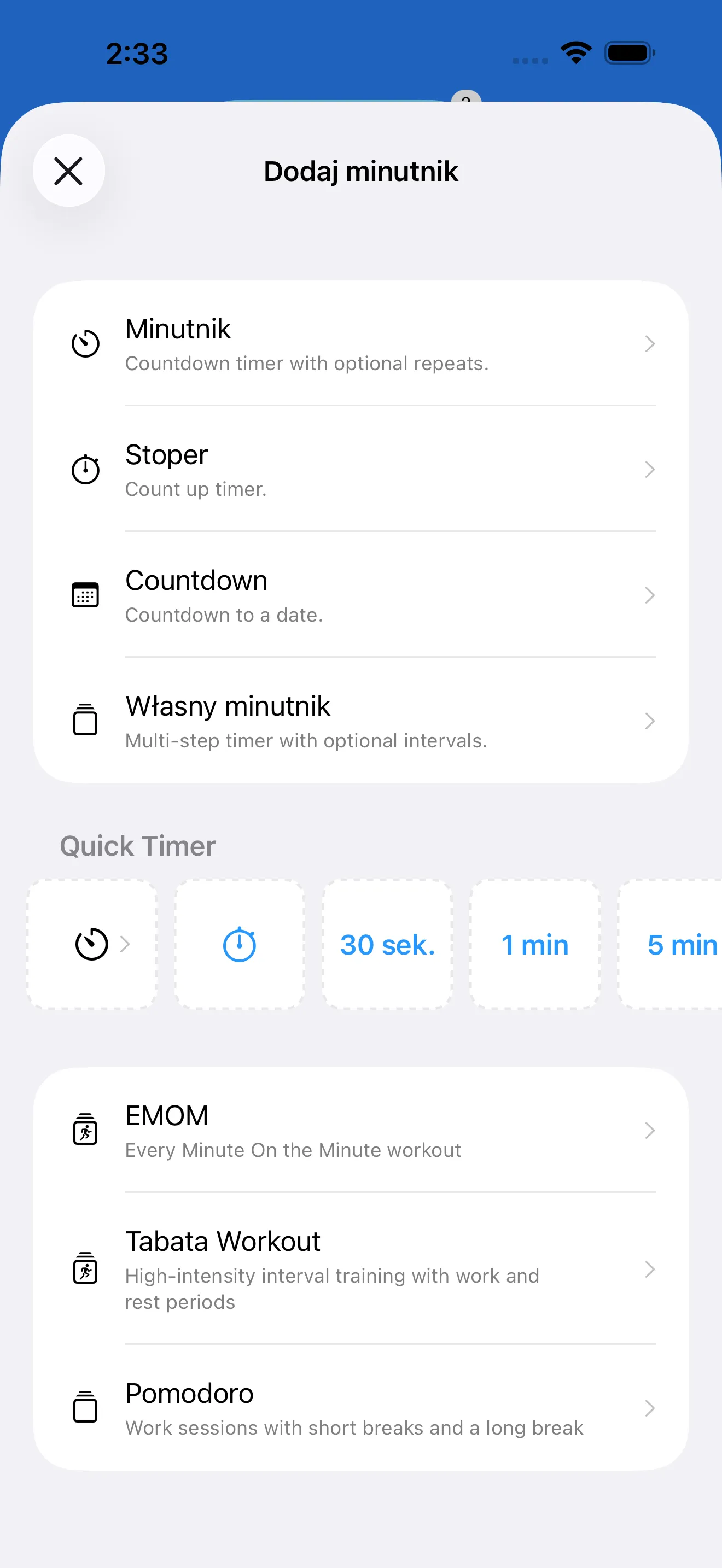Expand Tabata Workout with its arrow
Screen dimensions: 722x1568
[650, 1269]
